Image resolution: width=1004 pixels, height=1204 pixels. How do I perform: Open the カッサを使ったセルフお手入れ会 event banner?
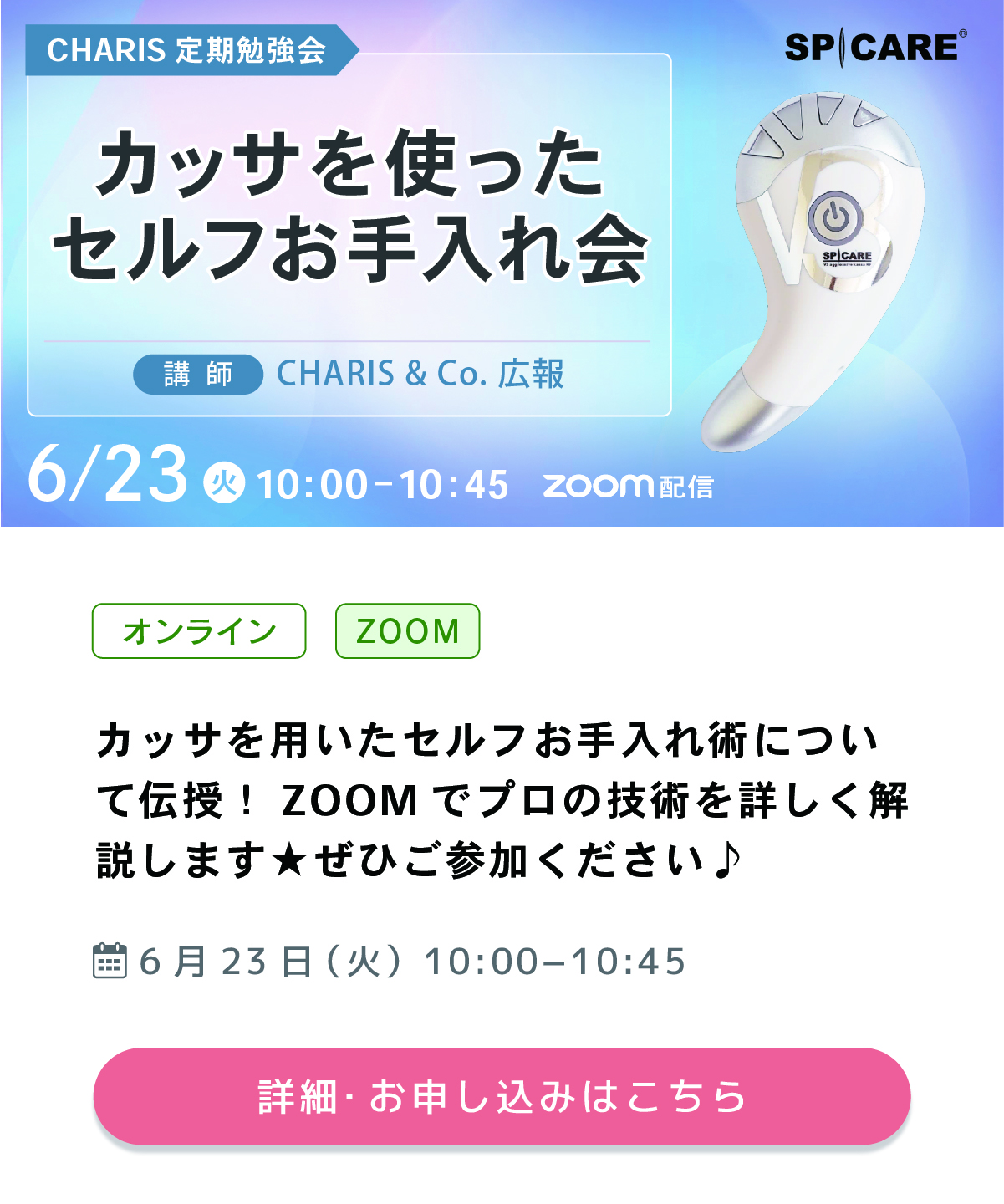point(502,263)
